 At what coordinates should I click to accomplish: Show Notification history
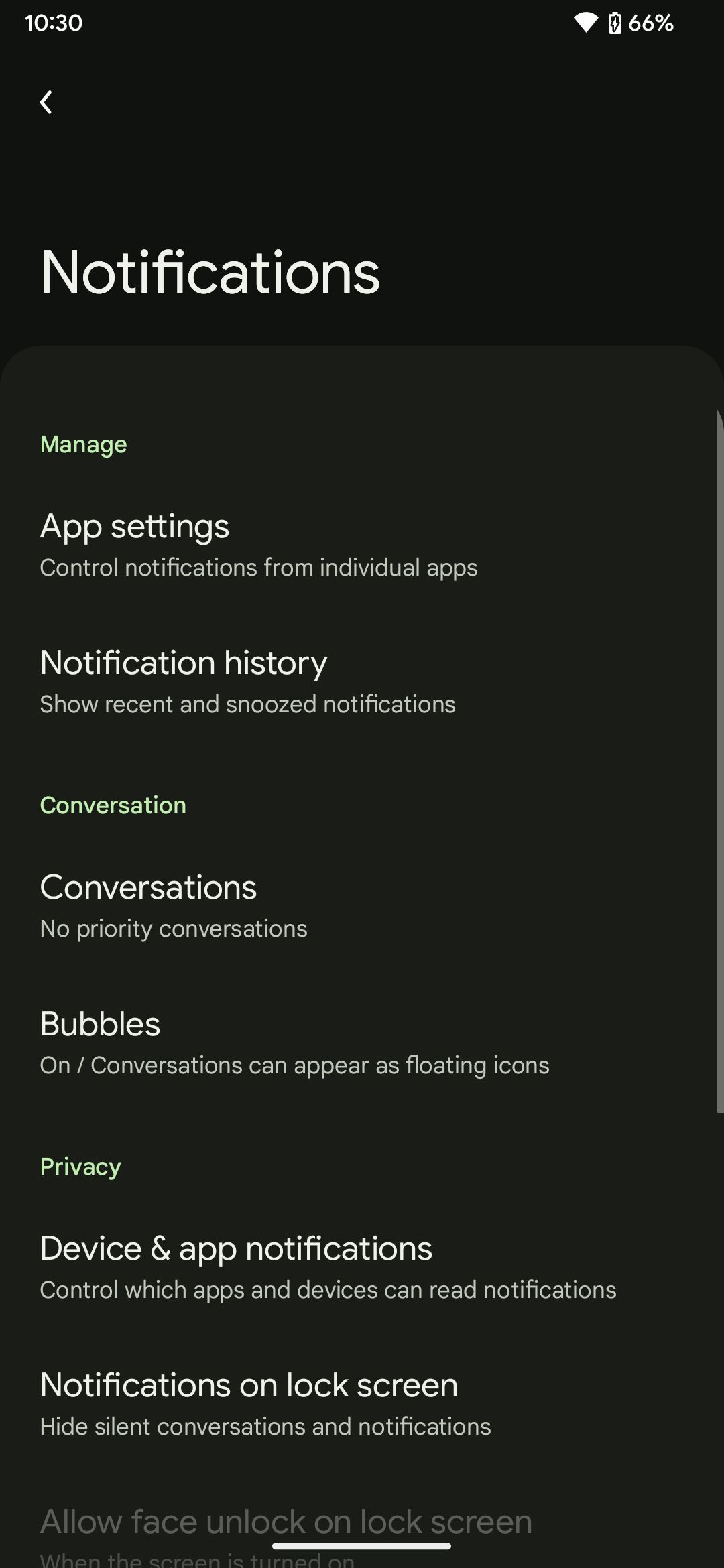click(x=184, y=663)
